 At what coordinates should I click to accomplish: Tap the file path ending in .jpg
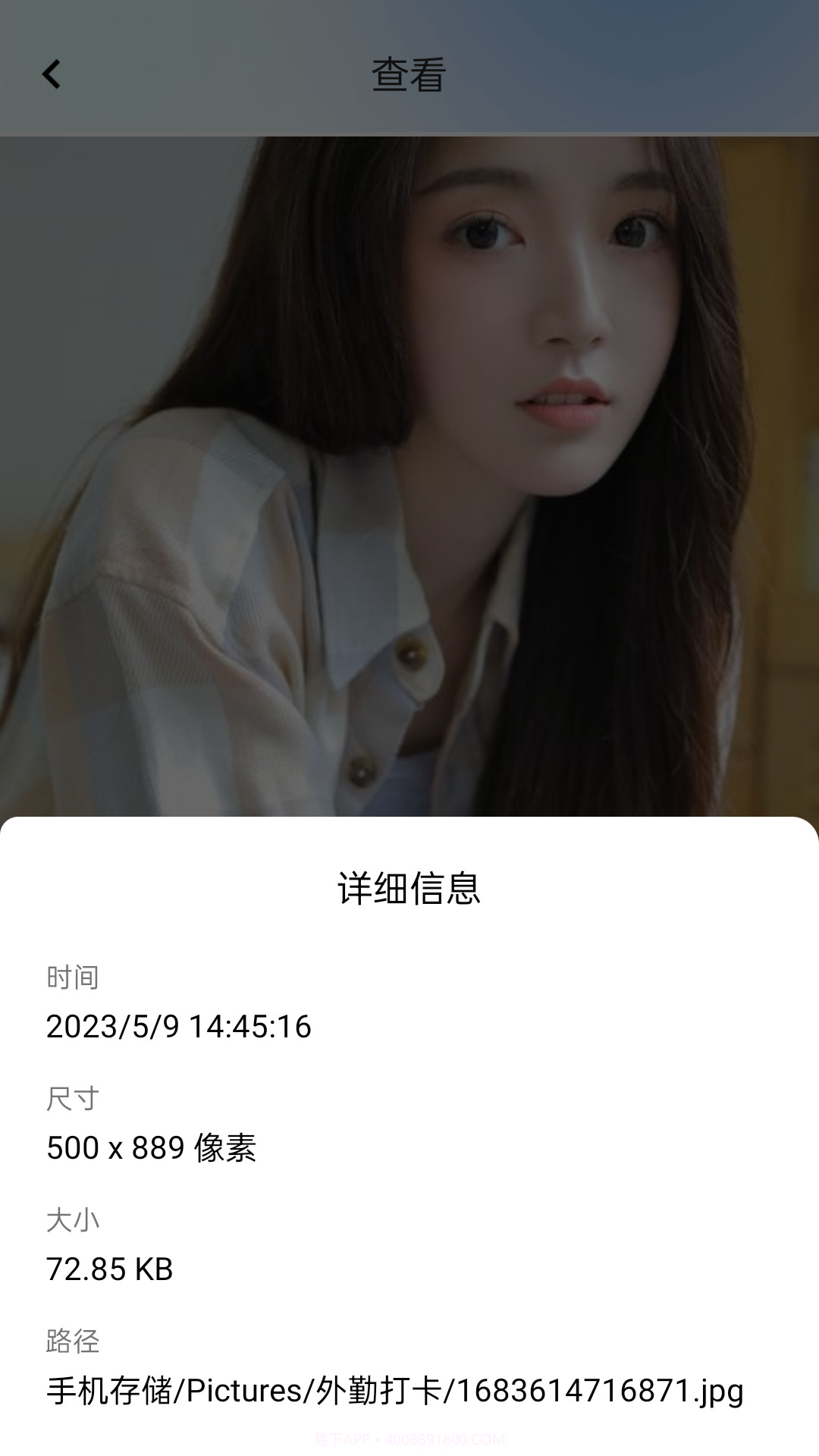(394, 1389)
